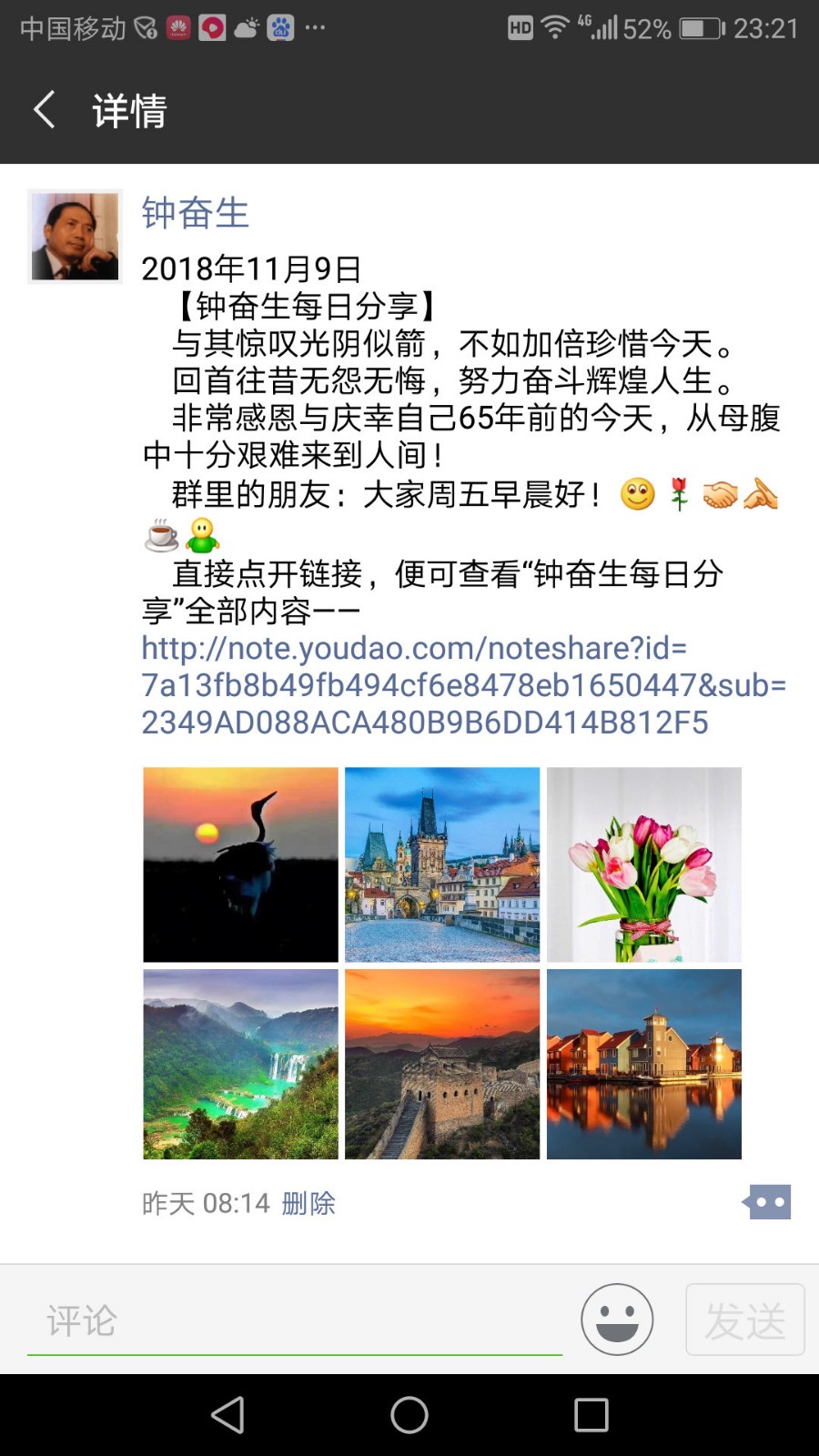Screen dimensions: 819x1456
Task: Delete this post via 删除
Action: click(x=308, y=1203)
